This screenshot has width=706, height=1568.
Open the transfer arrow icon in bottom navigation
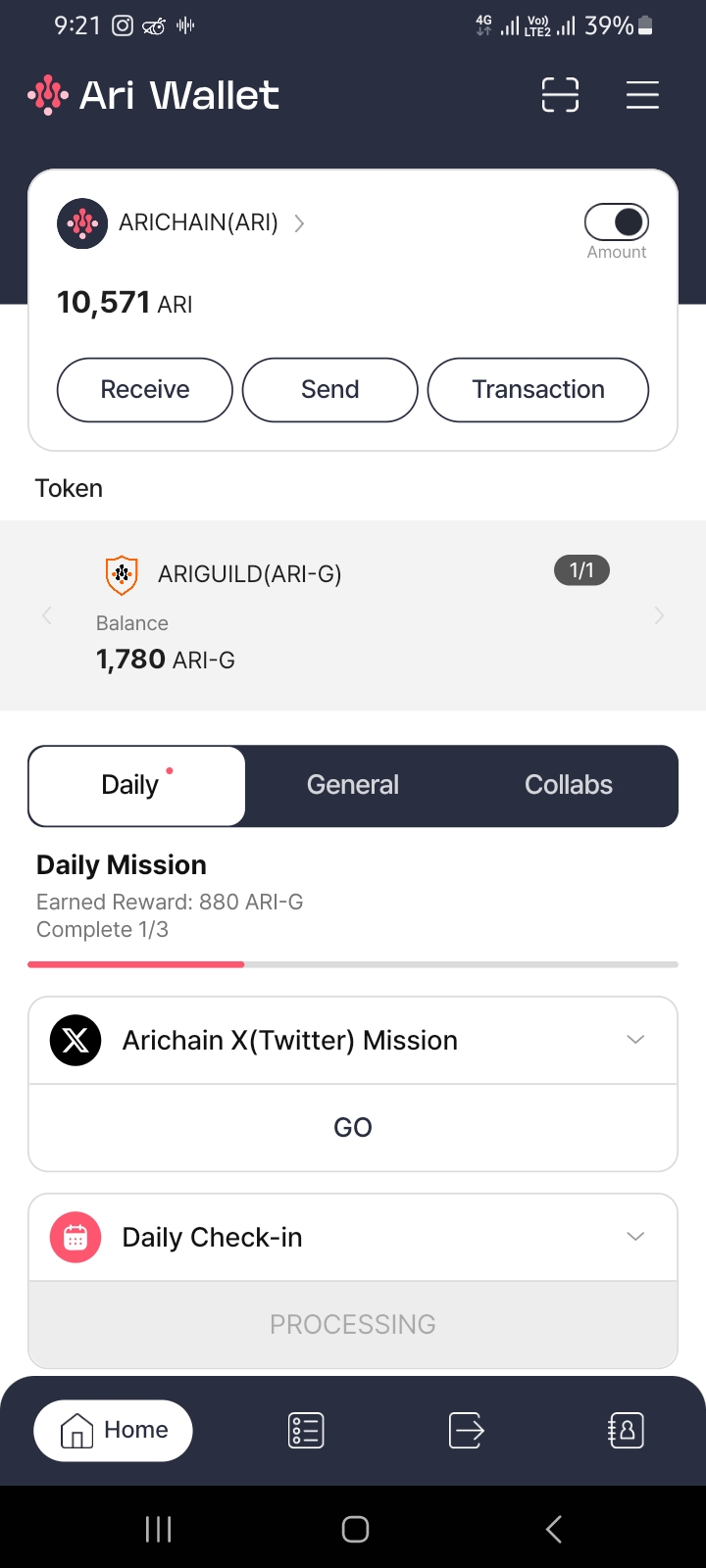pos(467,1431)
